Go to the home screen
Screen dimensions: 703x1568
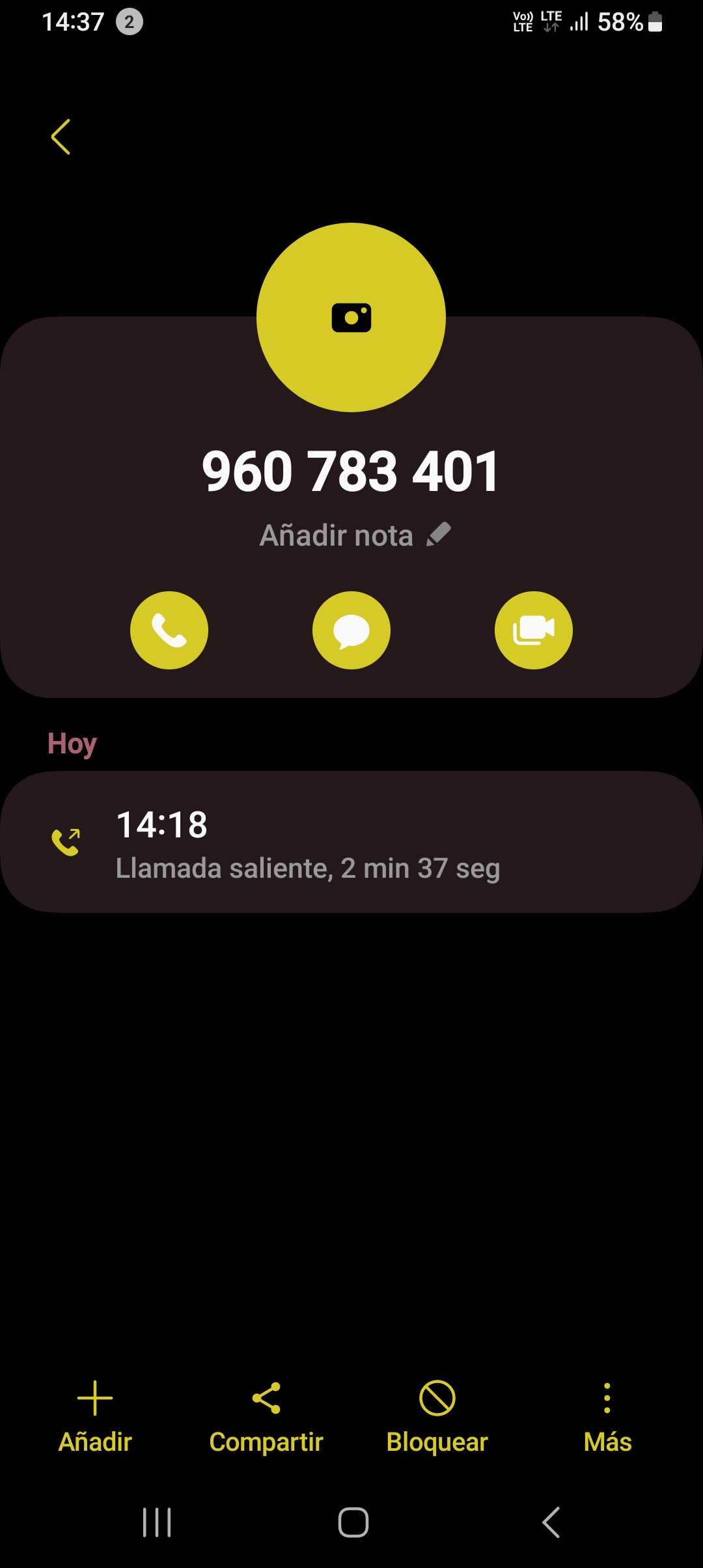click(x=353, y=1522)
